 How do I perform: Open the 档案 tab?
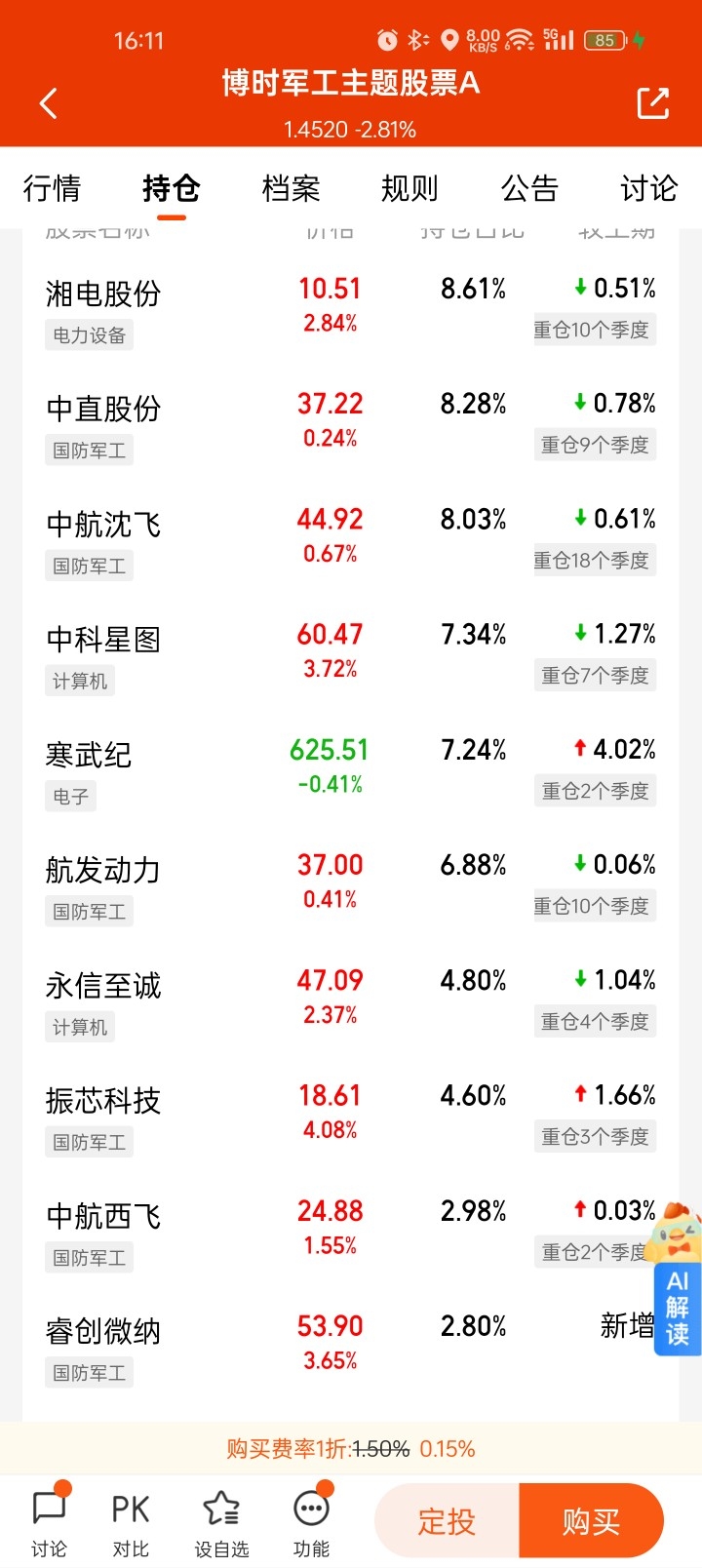click(291, 188)
